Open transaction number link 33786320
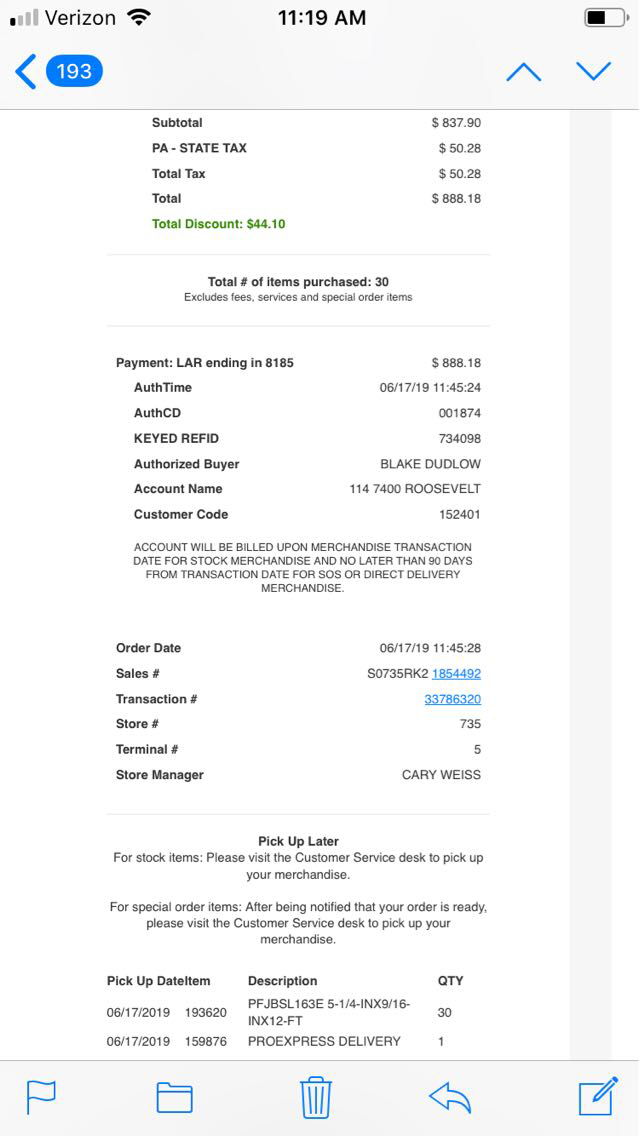The height and width of the screenshot is (1136, 639). [x=452, y=699]
